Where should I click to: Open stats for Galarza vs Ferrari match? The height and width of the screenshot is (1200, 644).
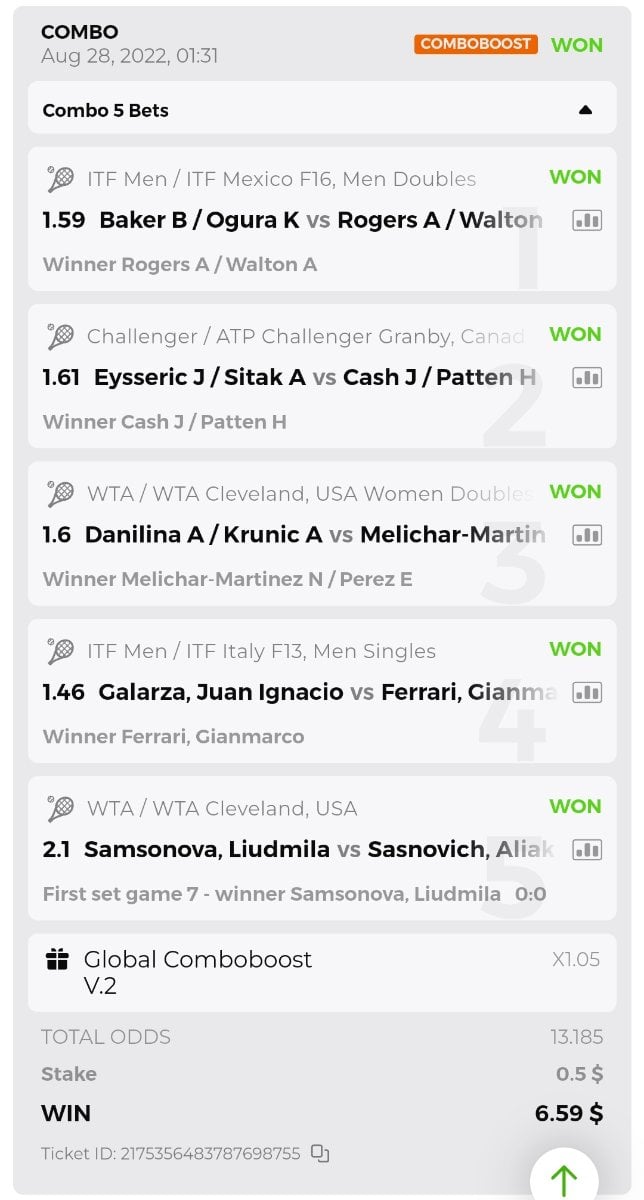point(587,692)
